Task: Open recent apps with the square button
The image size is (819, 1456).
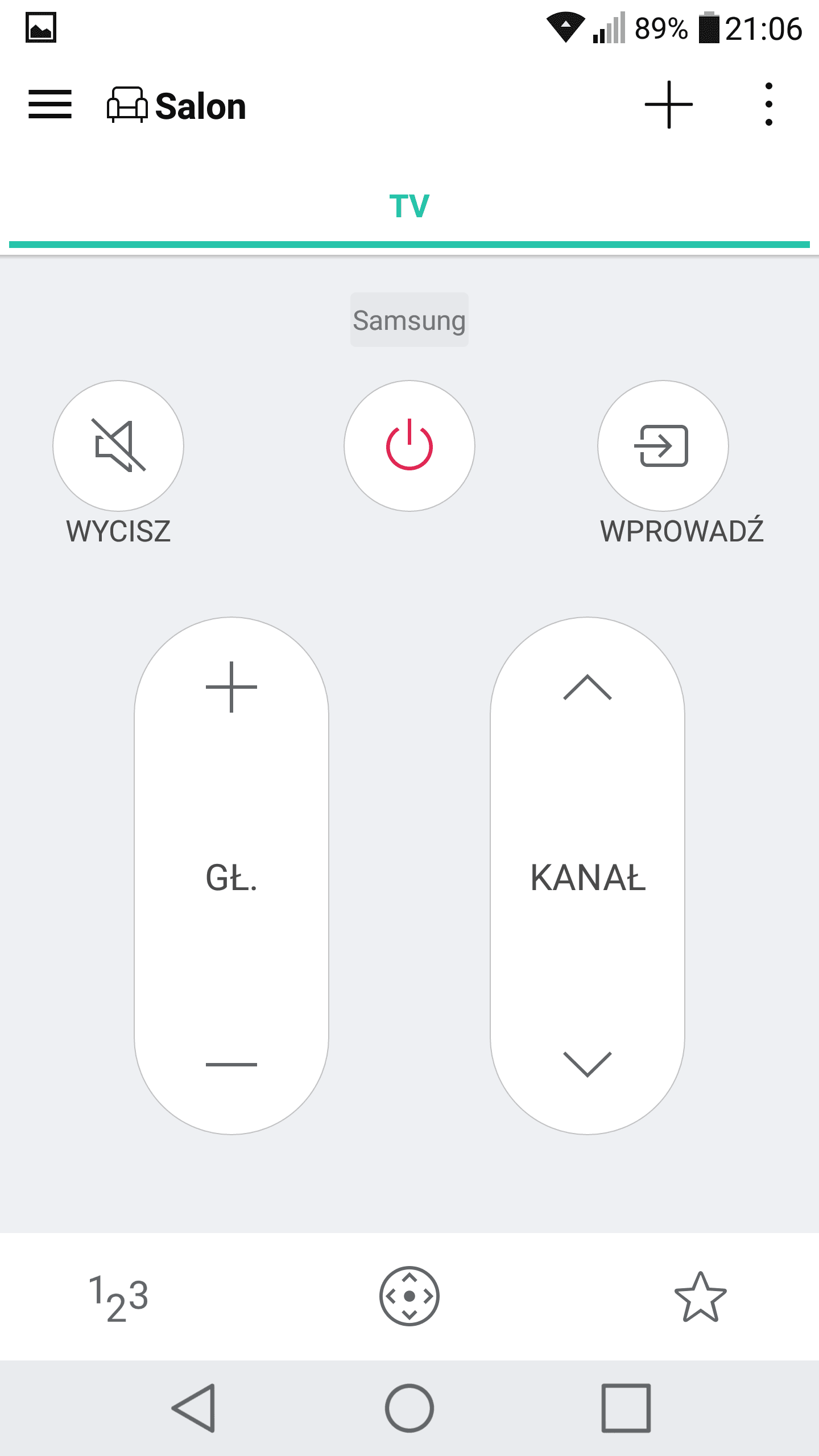Action: click(626, 1408)
